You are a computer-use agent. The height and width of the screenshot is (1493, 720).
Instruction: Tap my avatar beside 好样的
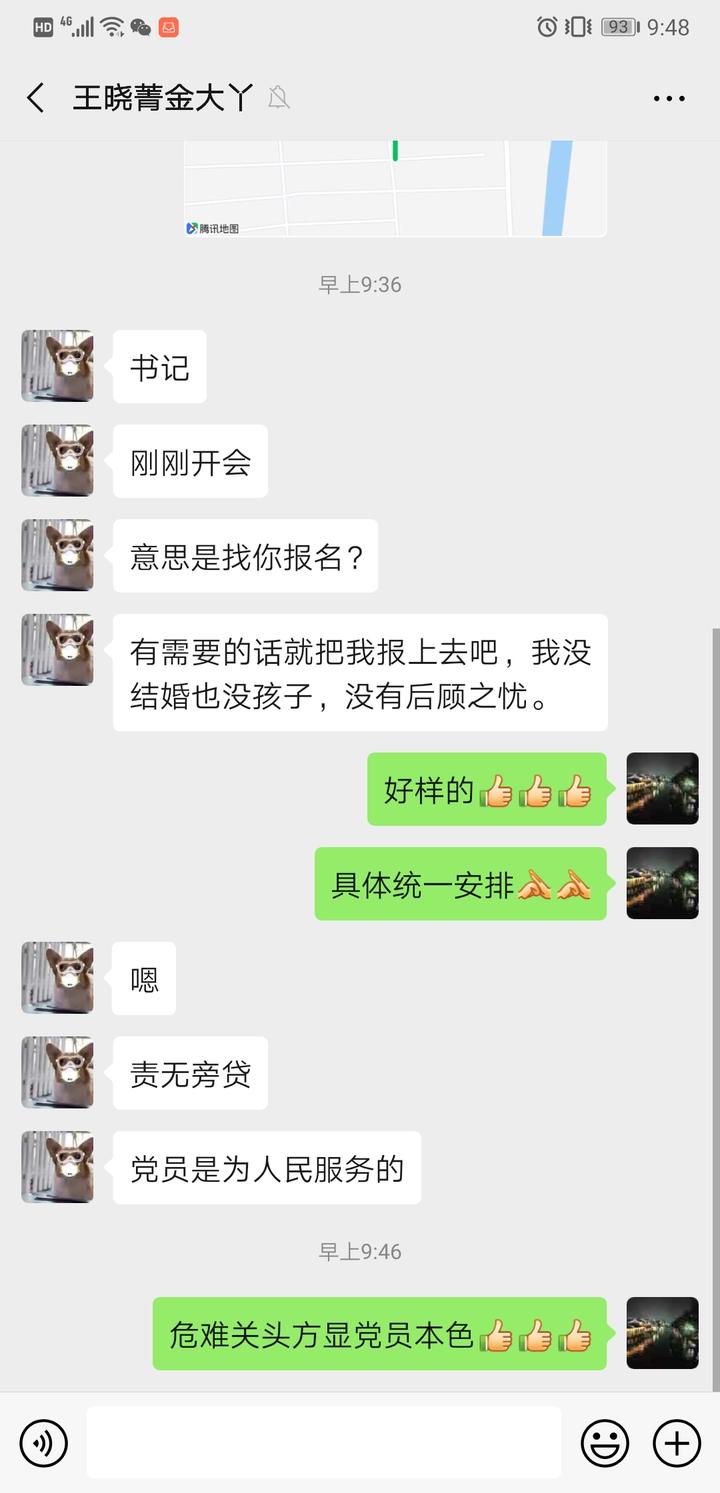click(x=662, y=789)
